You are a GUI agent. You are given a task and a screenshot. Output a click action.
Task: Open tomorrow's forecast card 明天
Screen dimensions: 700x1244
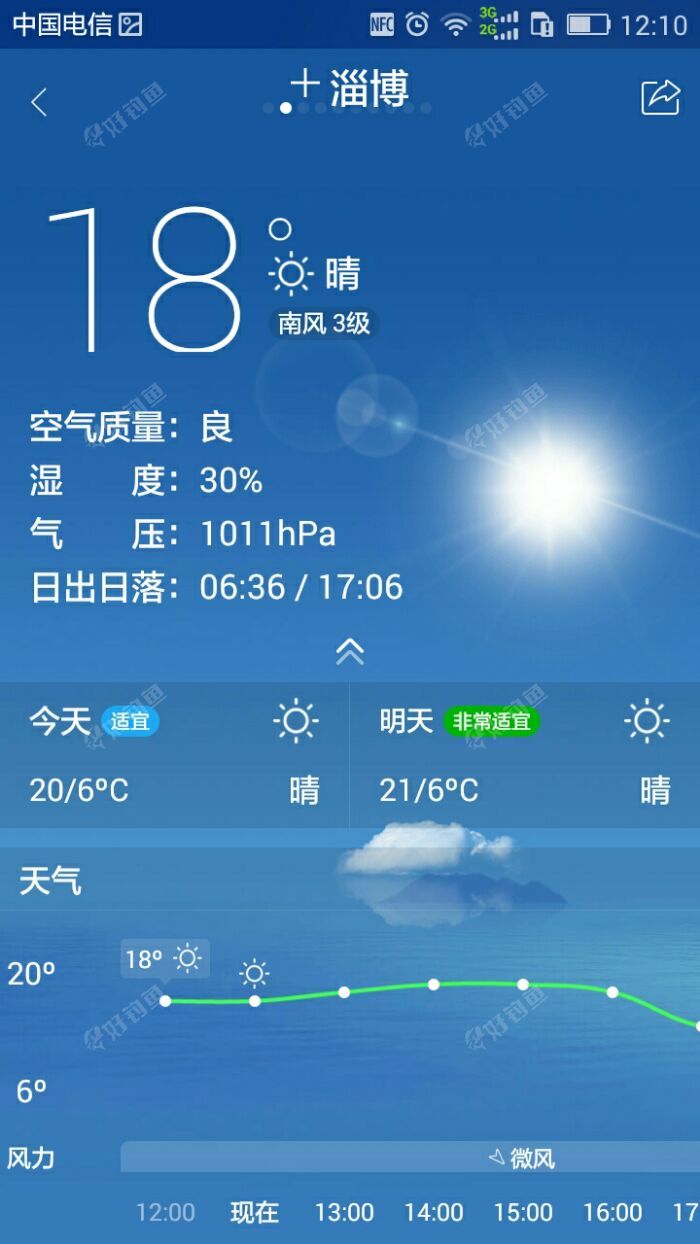pos(525,755)
